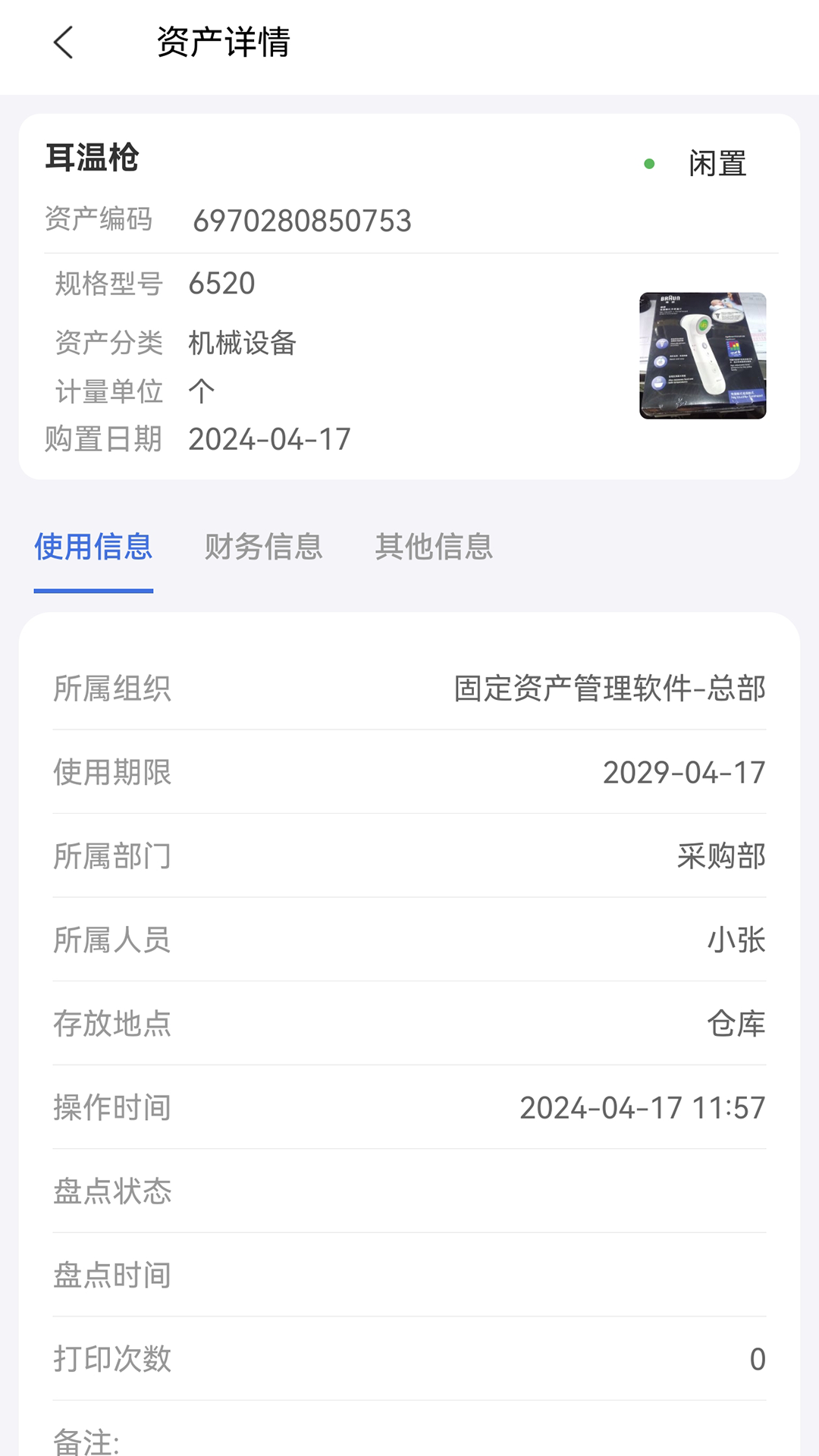The width and height of the screenshot is (819, 1456).
Task: Click the back arrow icon
Action: pyautogui.click(x=64, y=43)
